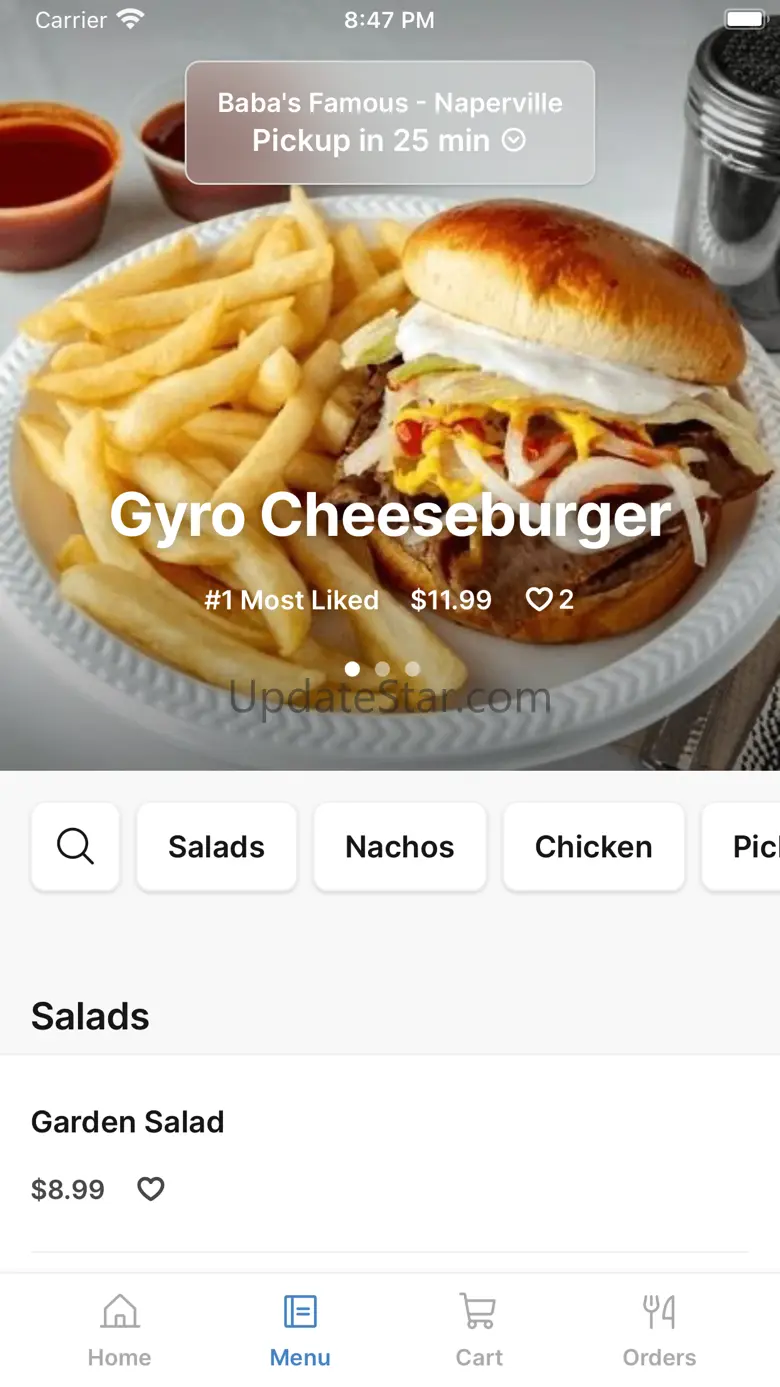This screenshot has height=1387, width=780.
Task: Tap the featured carousel page dots
Action: (x=382, y=668)
